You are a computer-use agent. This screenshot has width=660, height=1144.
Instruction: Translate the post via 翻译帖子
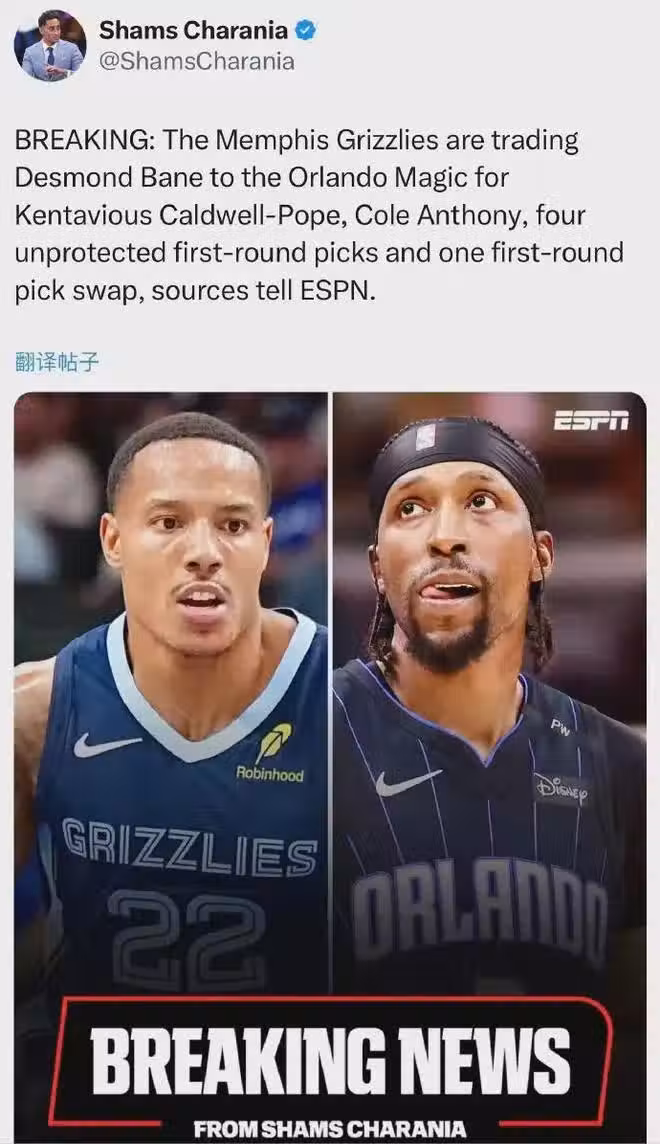57,361
